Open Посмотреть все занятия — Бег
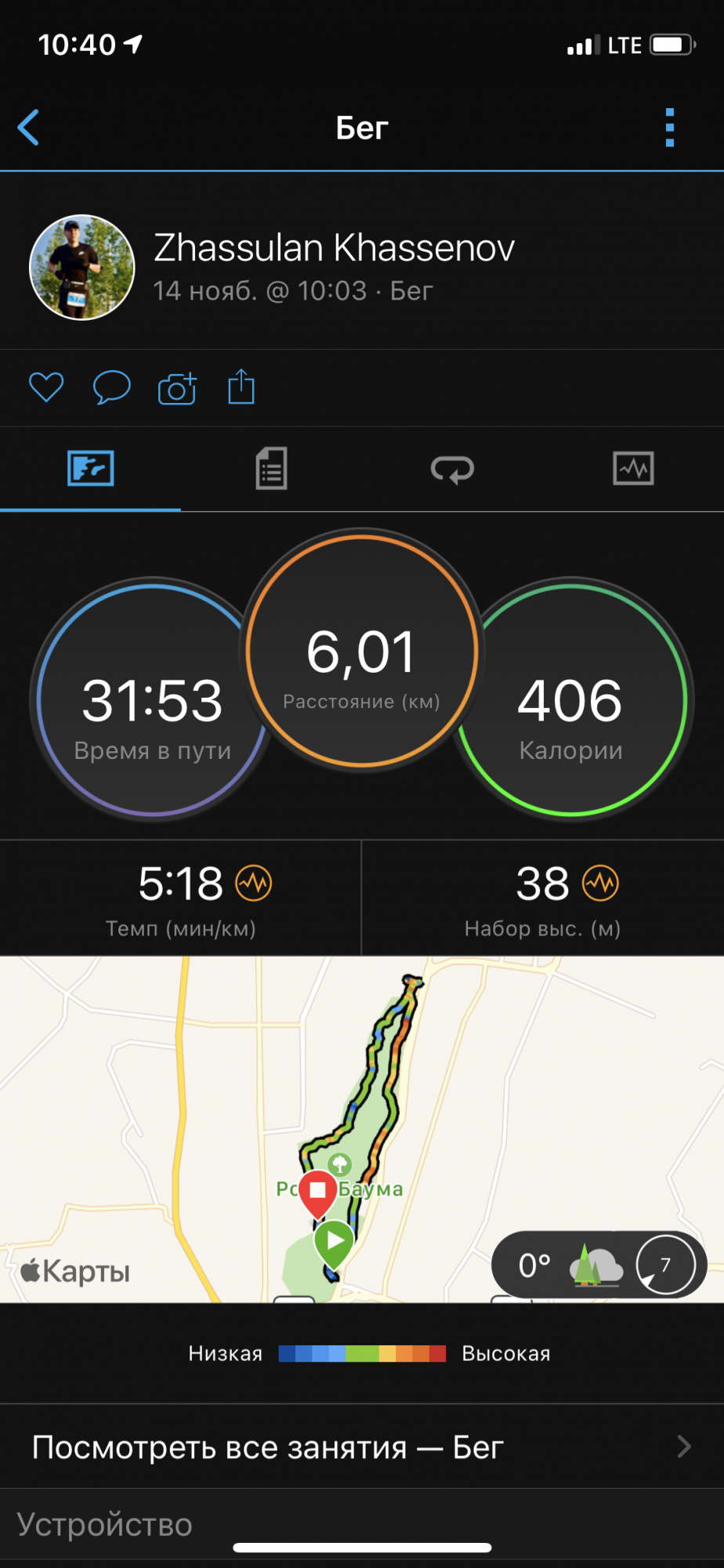The image size is (724, 1568). (x=362, y=1447)
